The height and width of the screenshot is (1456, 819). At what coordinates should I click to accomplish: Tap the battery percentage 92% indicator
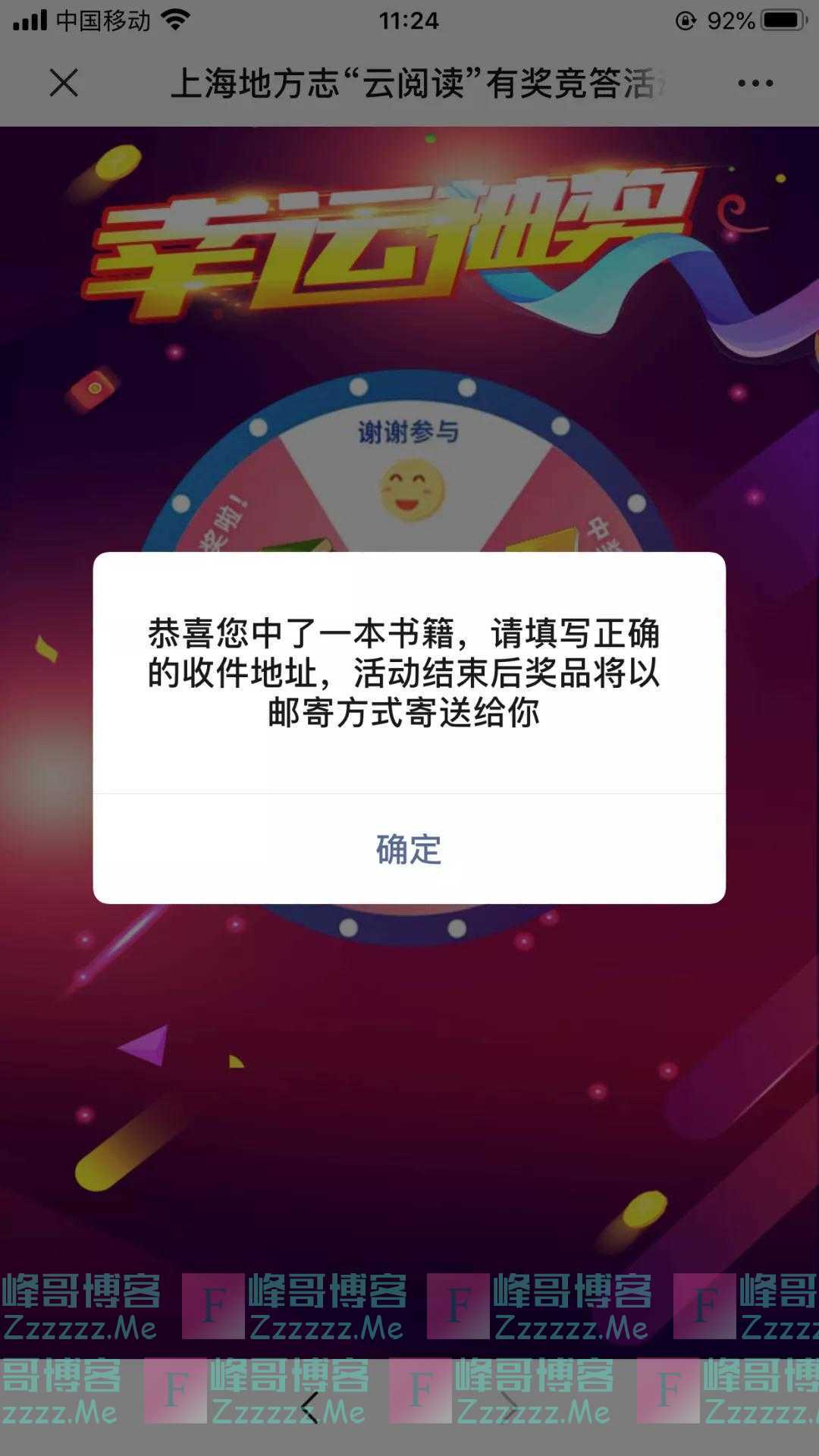pyautogui.click(x=728, y=20)
